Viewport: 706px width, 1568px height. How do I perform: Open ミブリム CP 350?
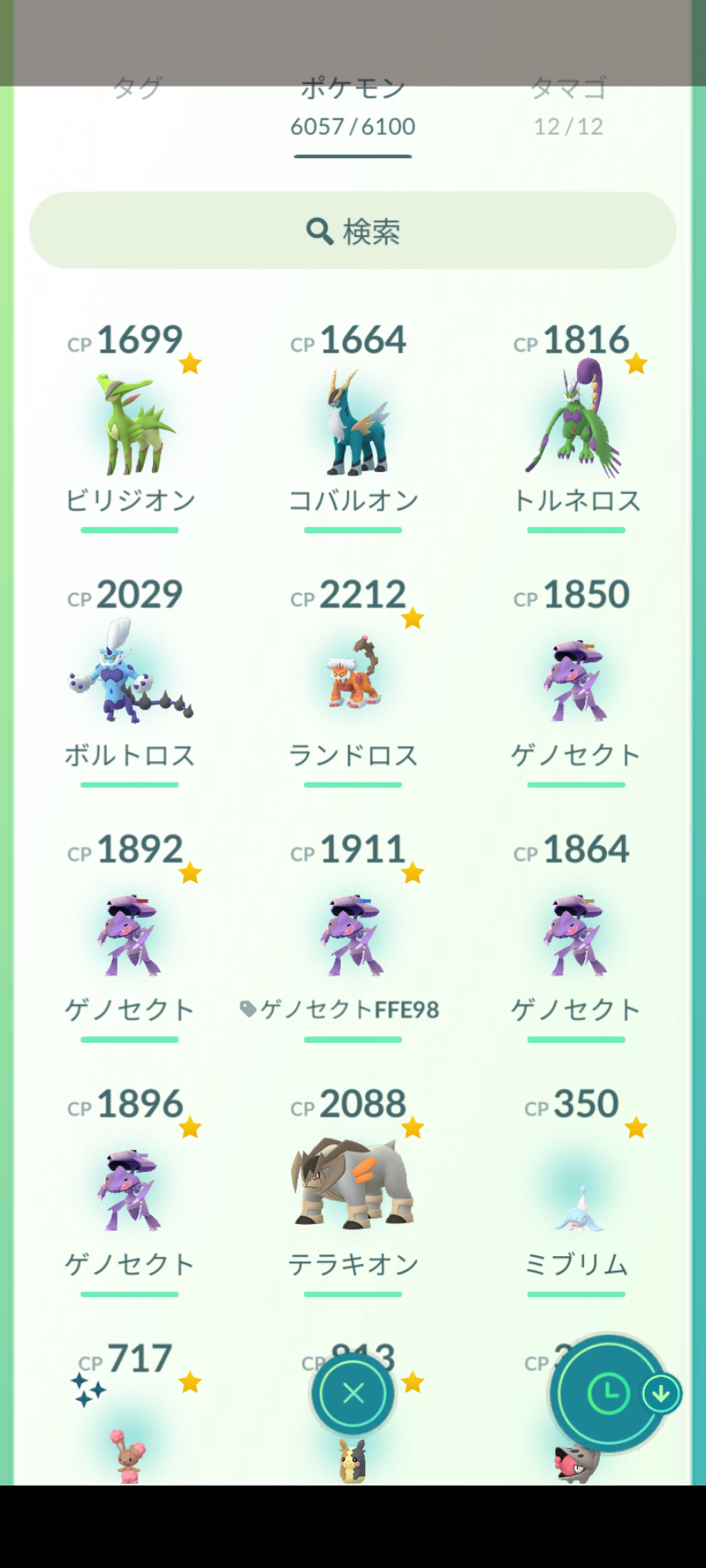coord(576,1191)
